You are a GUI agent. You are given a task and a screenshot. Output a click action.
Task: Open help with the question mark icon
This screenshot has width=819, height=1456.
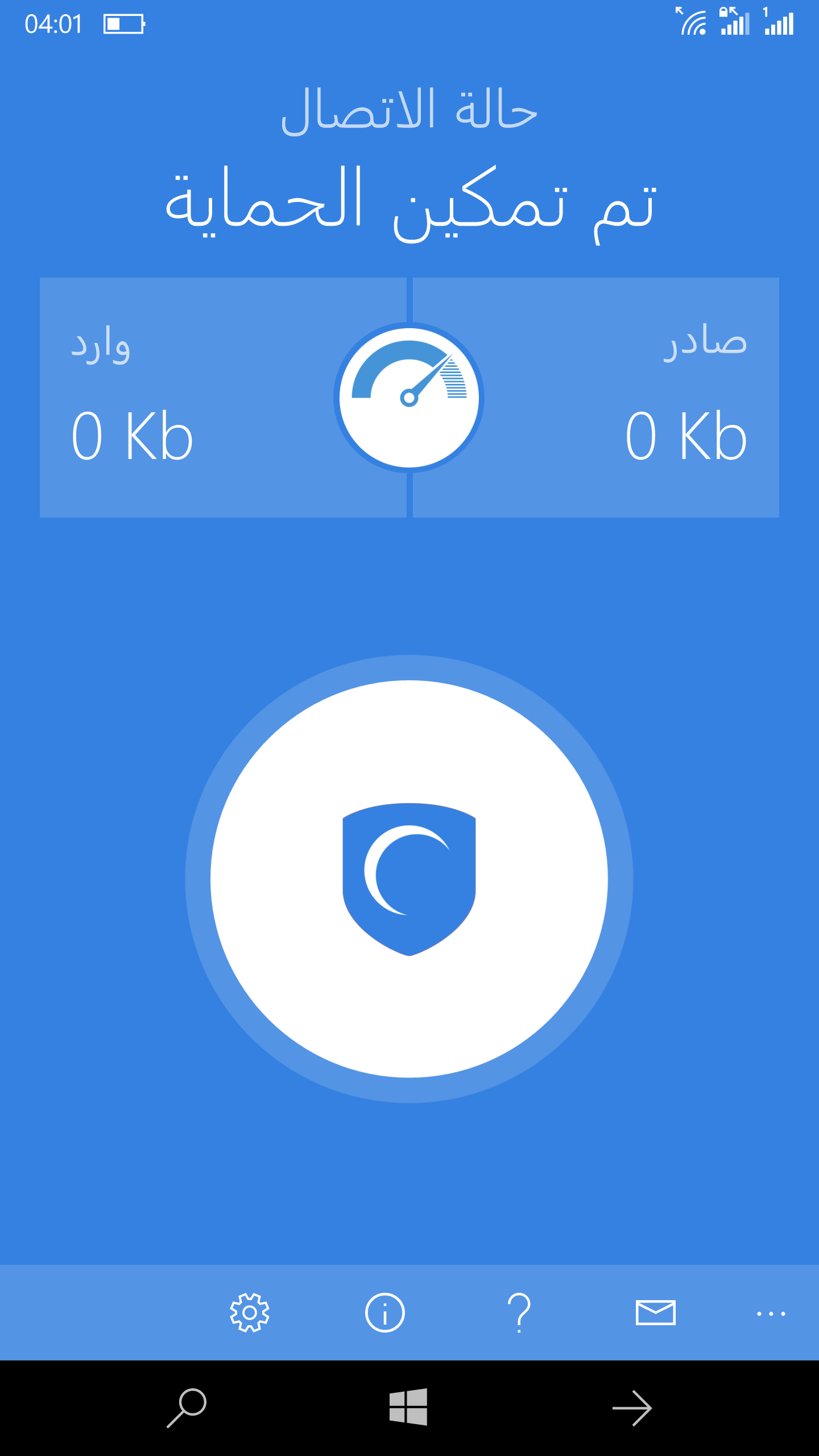[519, 1313]
